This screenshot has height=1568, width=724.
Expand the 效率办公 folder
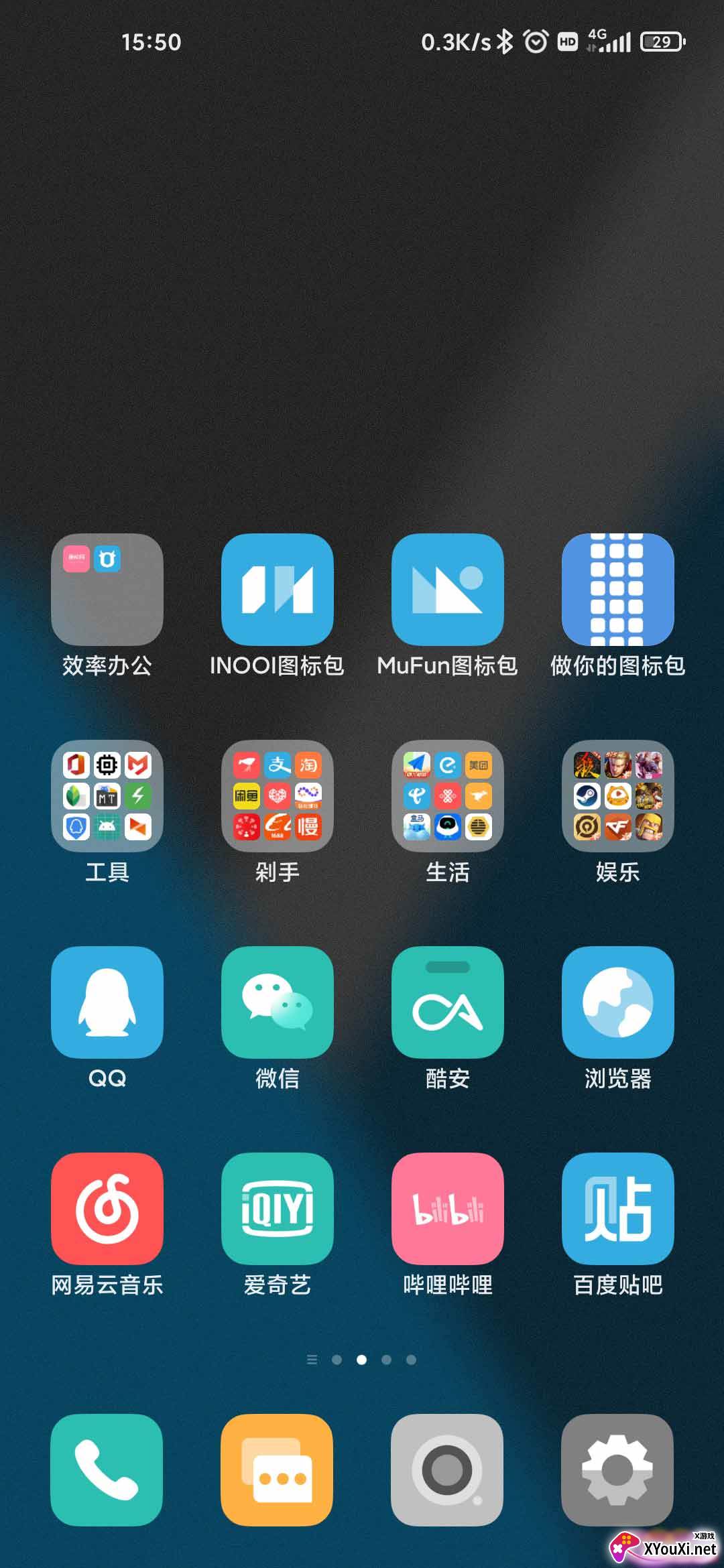tap(107, 590)
